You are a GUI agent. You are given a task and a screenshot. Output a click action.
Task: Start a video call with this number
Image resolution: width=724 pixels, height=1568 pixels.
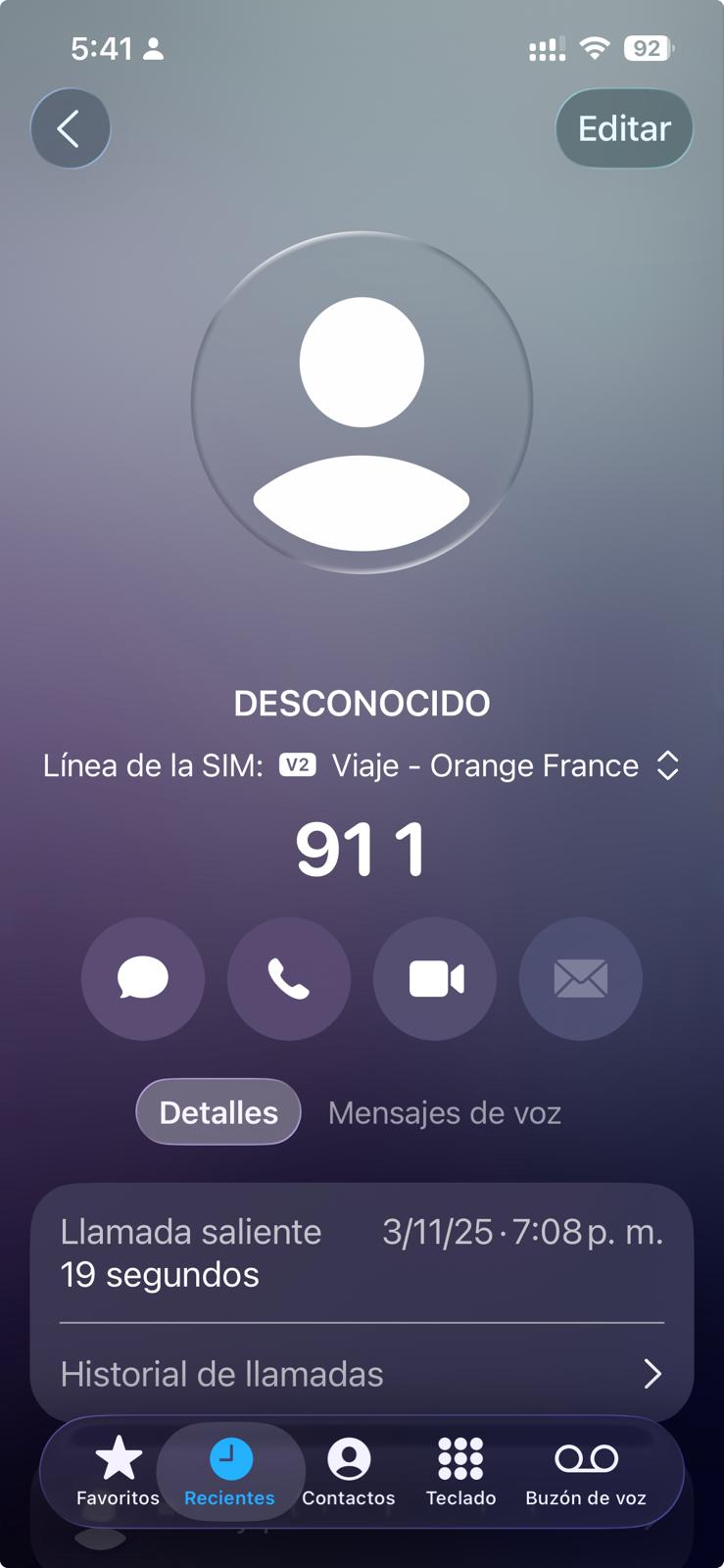(x=435, y=978)
